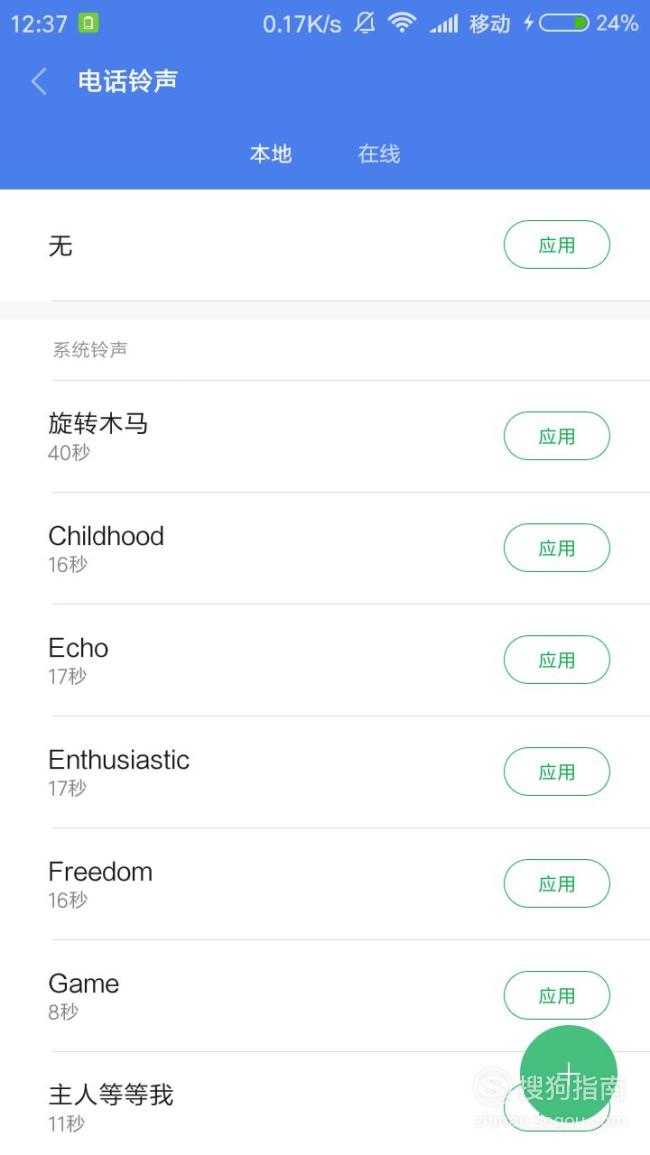Apply the Enthusiastic ringtone

[556, 772]
